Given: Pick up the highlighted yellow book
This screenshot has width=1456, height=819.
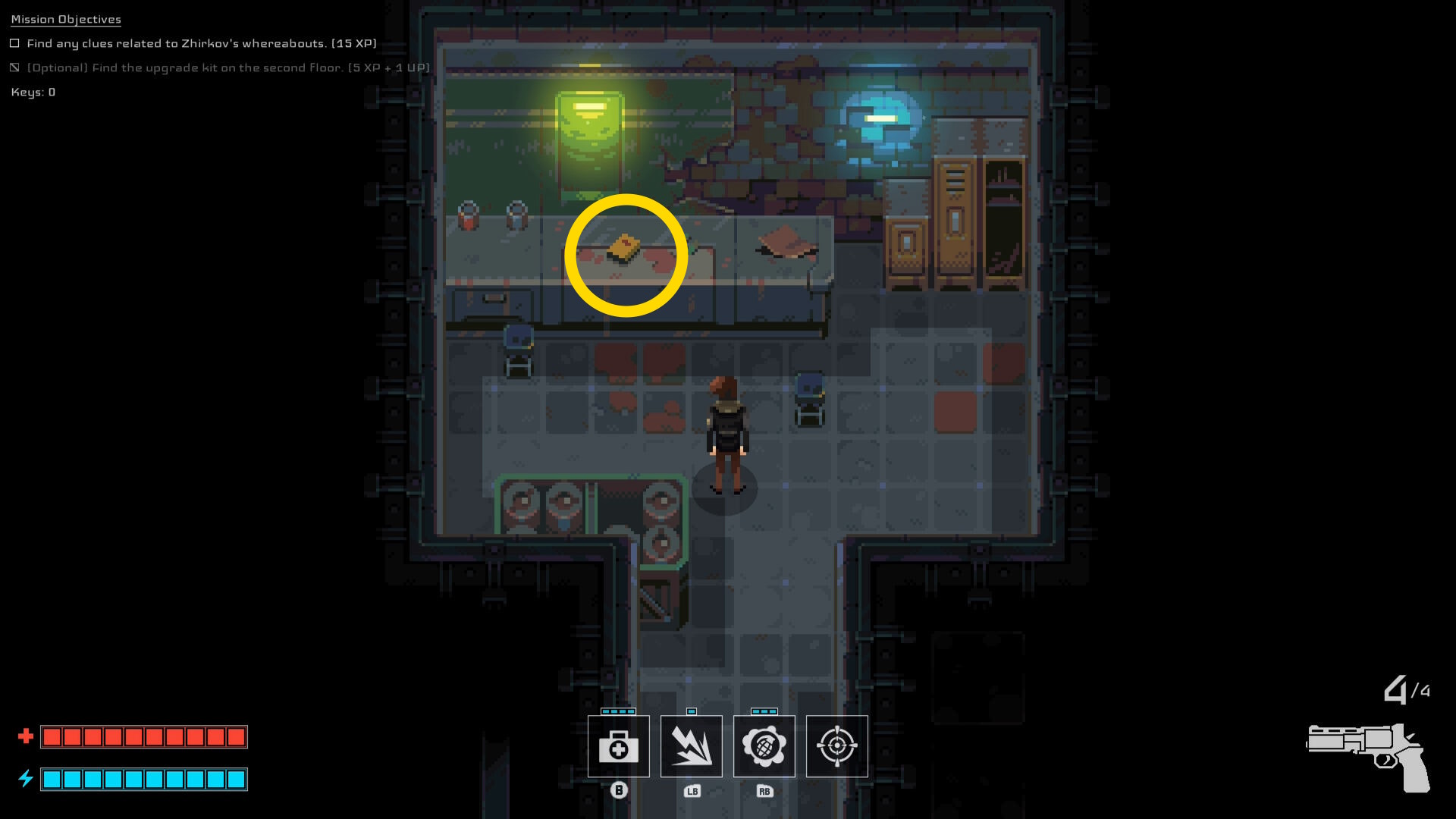Looking at the screenshot, I should tap(624, 248).
